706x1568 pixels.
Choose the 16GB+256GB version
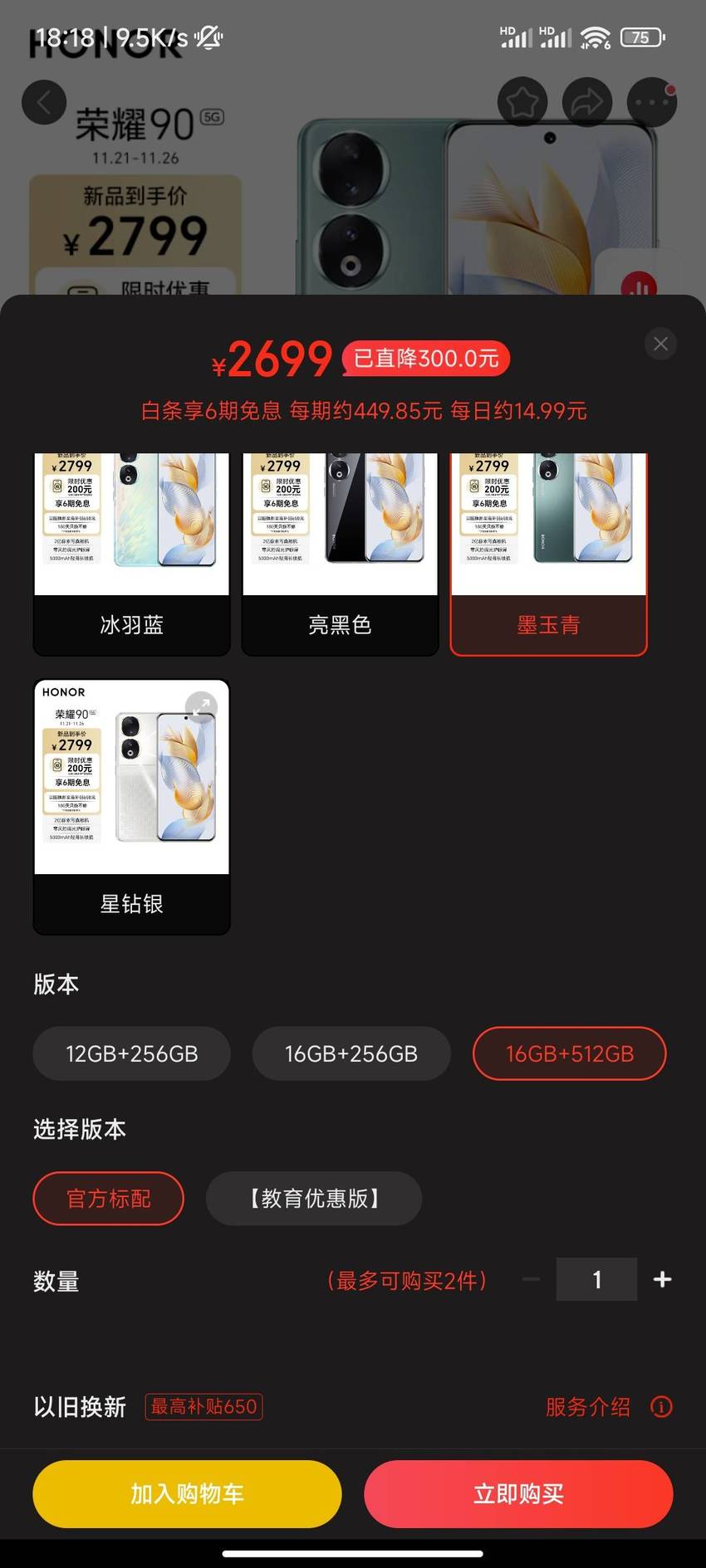[351, 1053]
